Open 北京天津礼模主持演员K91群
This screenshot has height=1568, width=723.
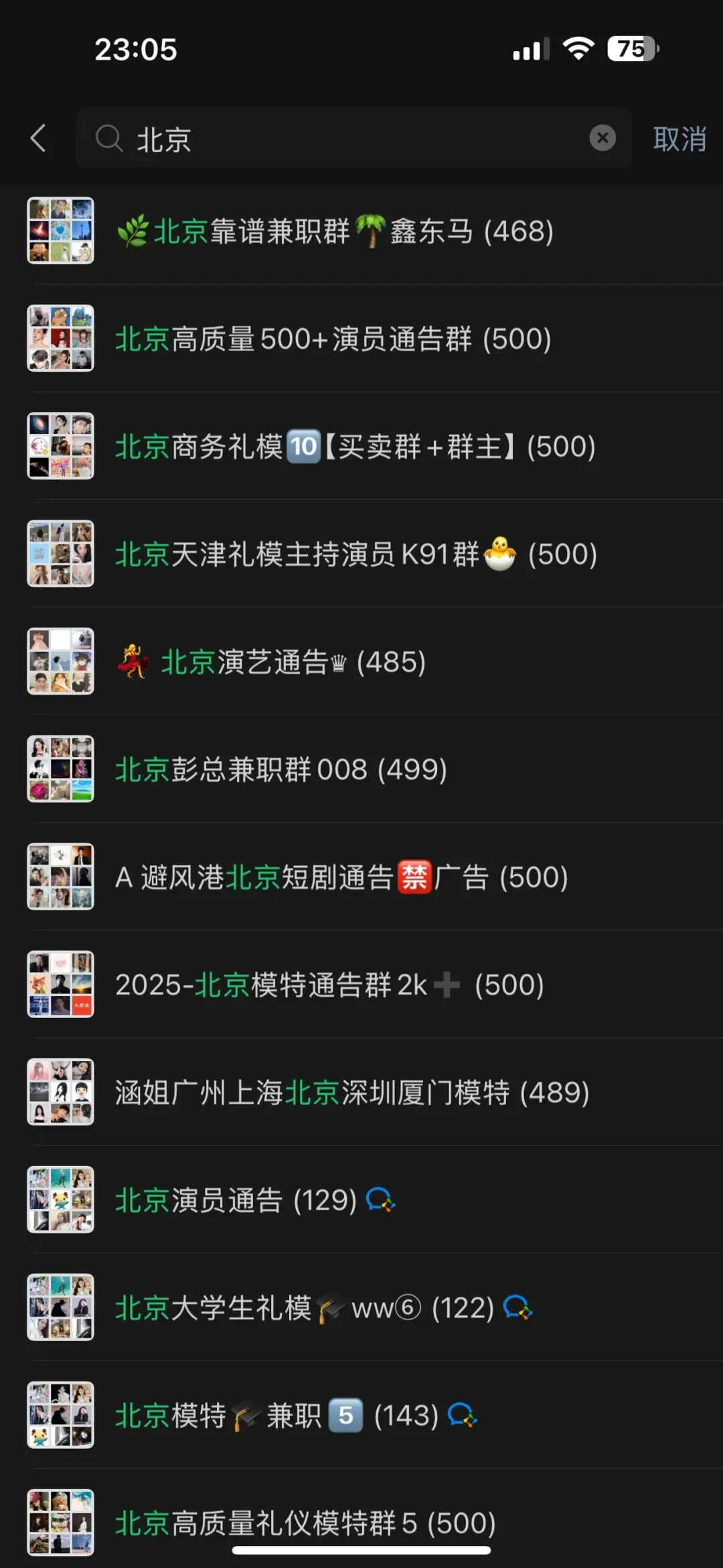point(361,554)
